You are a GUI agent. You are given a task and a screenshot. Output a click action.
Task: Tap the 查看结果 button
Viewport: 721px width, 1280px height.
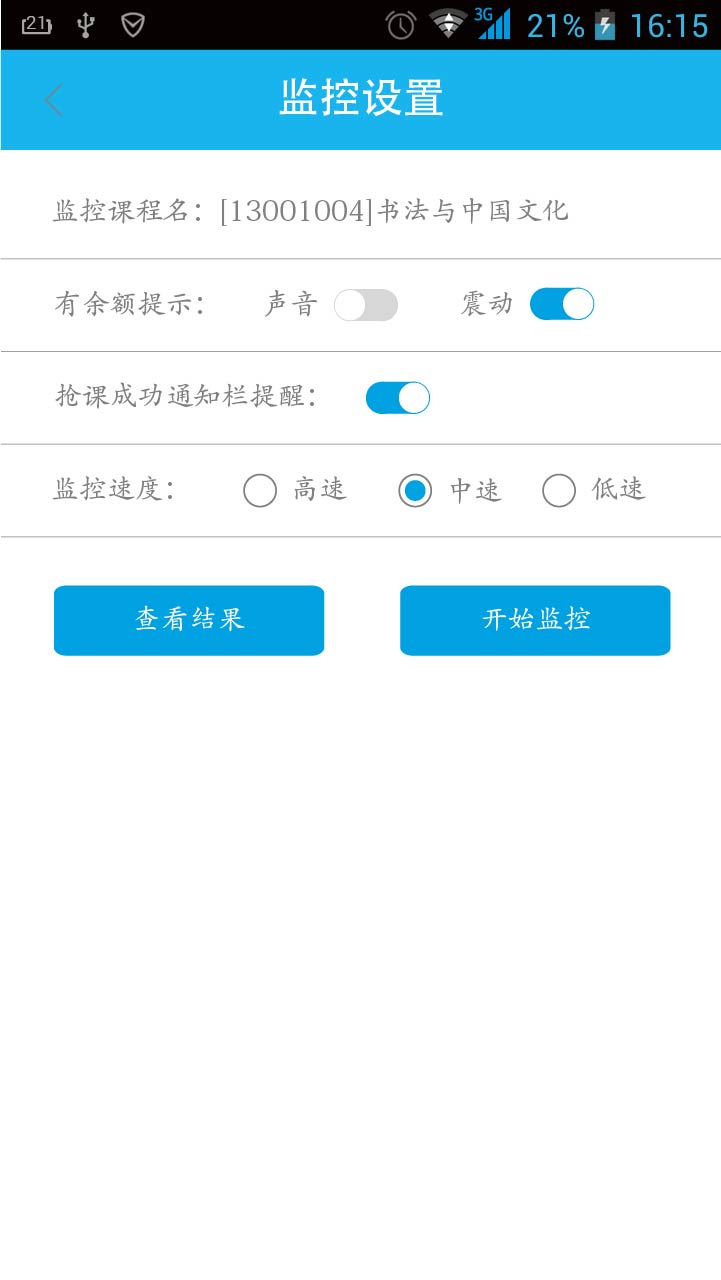click(x=189, y=620)
